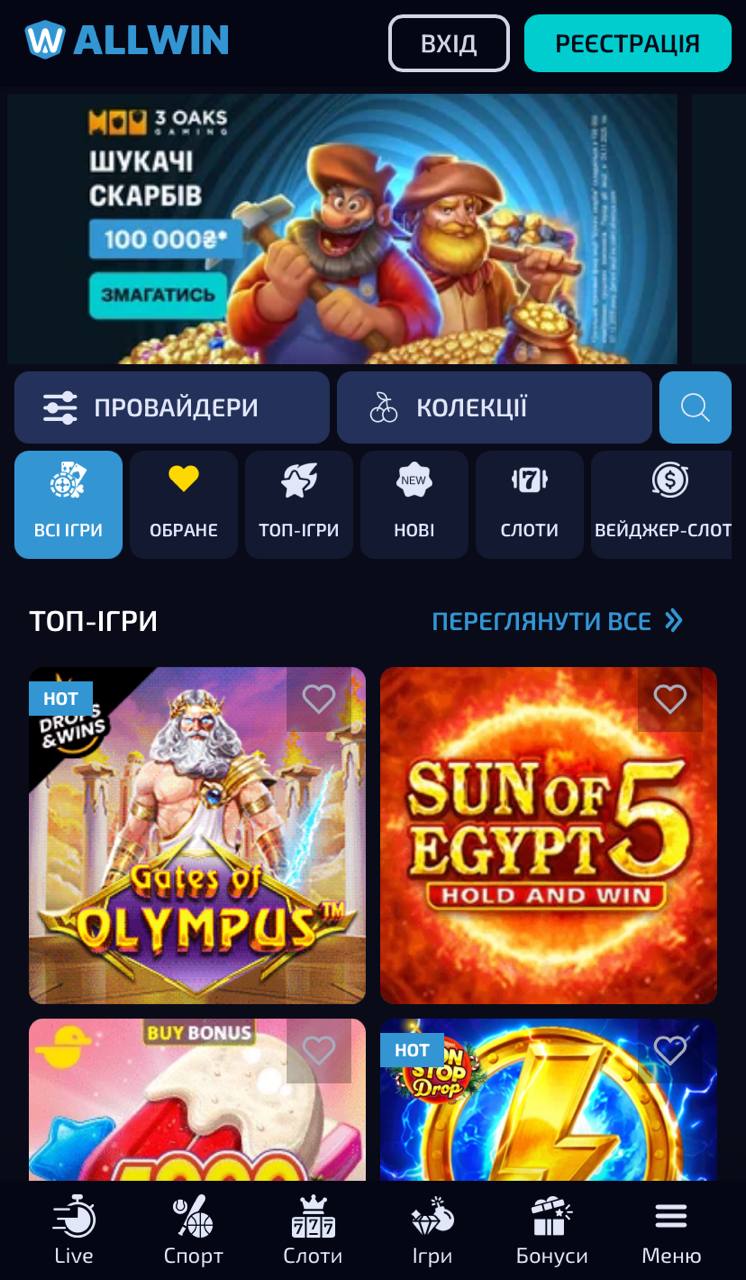Open the Спорт section from bottom navigation
The width and height of the screenshot is (746, 1280).
194,1230
